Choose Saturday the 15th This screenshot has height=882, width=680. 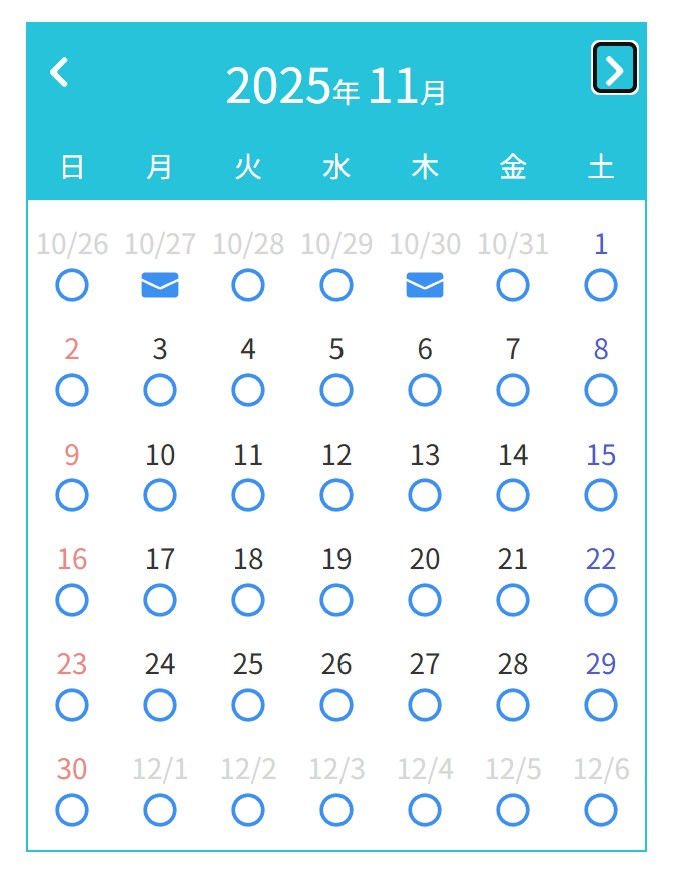click(x=601, y=495)
